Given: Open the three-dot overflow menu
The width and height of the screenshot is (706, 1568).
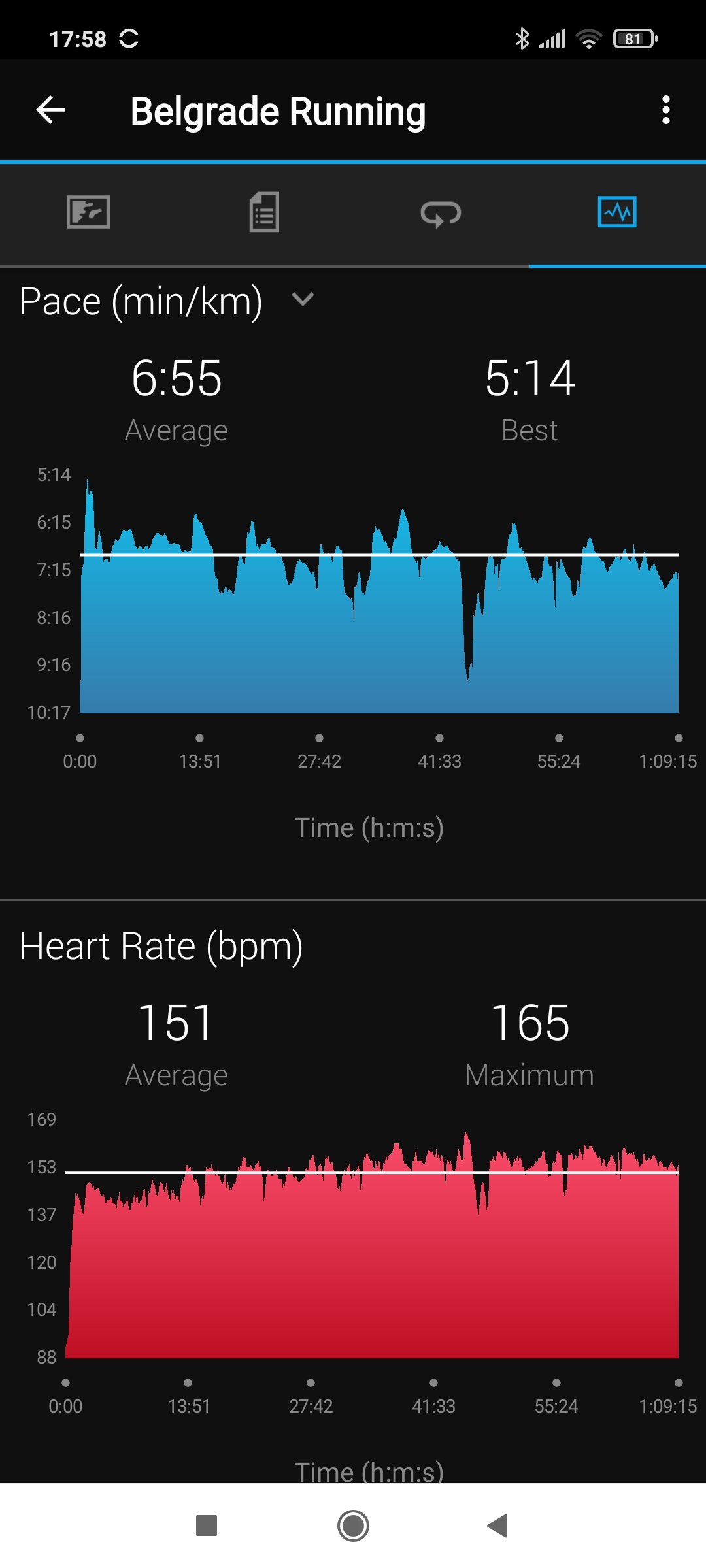Looking at the screenshot, I should point(665,110).
